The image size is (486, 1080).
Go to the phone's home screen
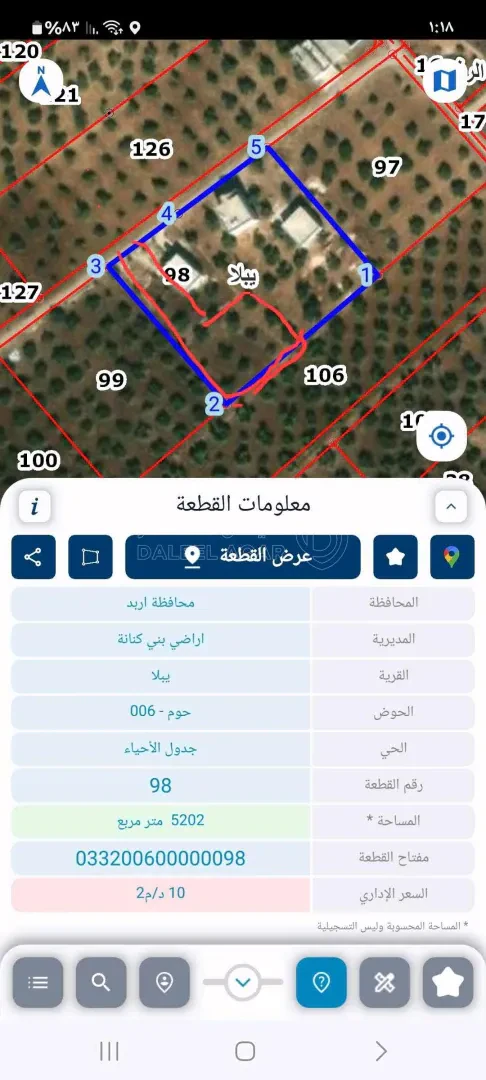pos(245,1051)
